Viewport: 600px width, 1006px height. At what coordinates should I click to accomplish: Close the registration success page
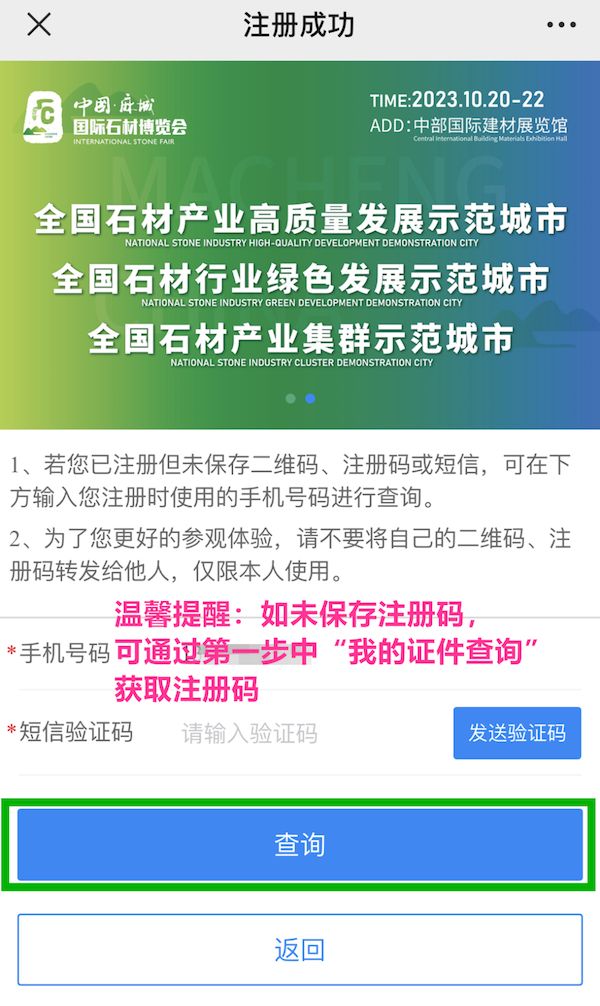point(38,26)
